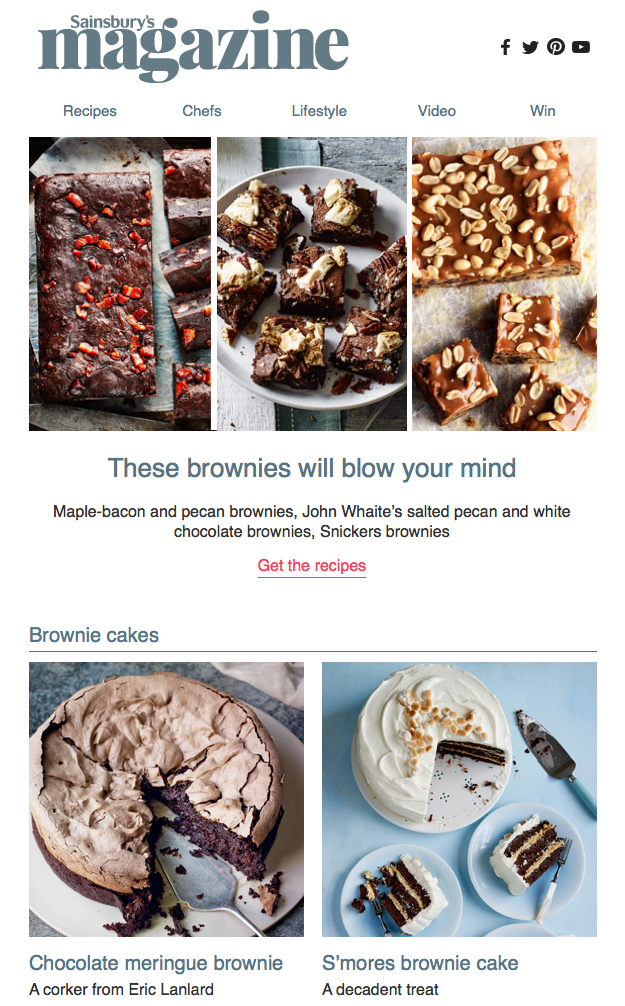625x1006 pixels.
Task: Open the white chocolate brownies photo
Action: (x=312, y=284)
